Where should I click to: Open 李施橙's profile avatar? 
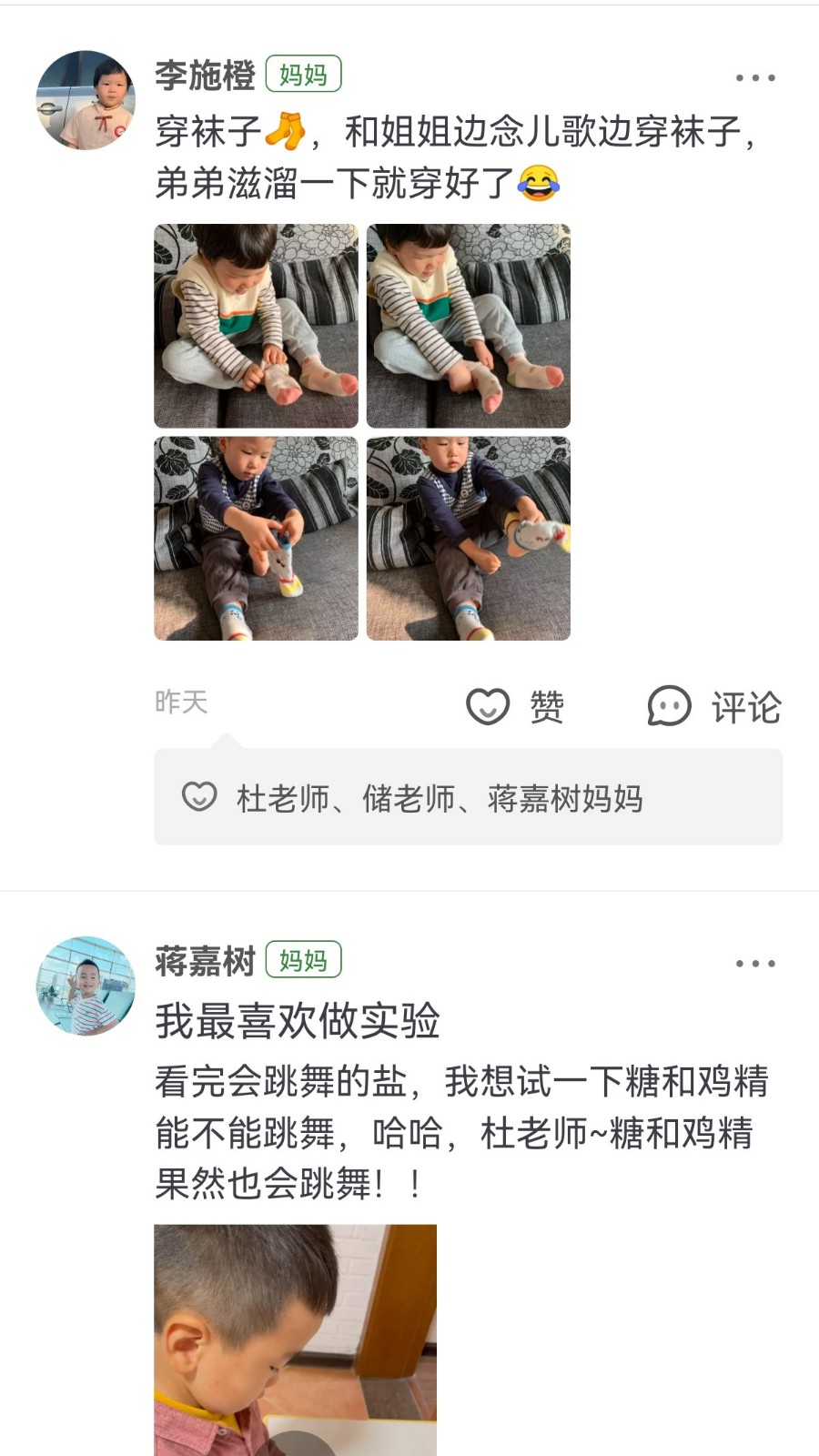[86, 100]
